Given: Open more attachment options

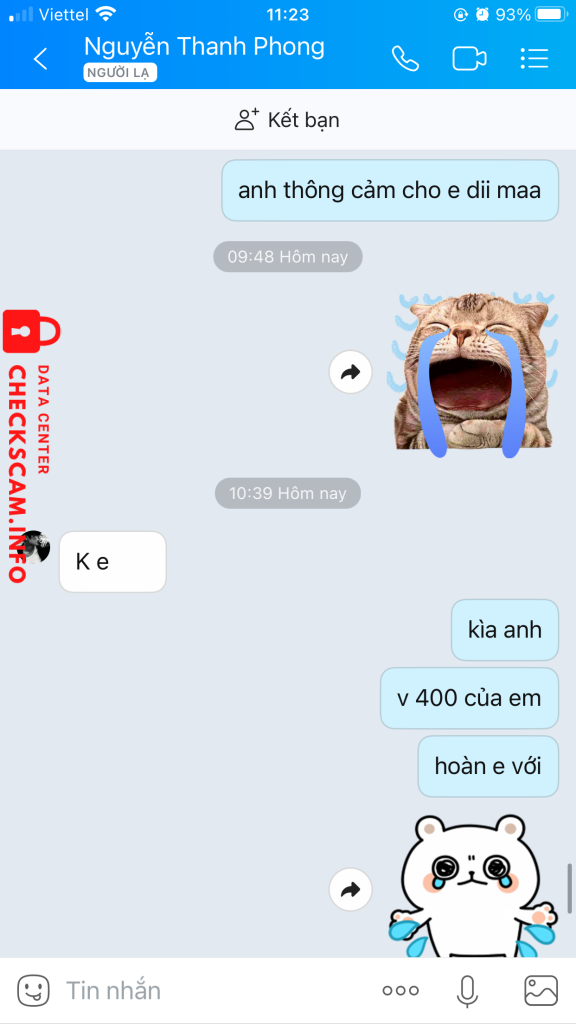Looking at the screenshot, I should (x=400, y=991).
